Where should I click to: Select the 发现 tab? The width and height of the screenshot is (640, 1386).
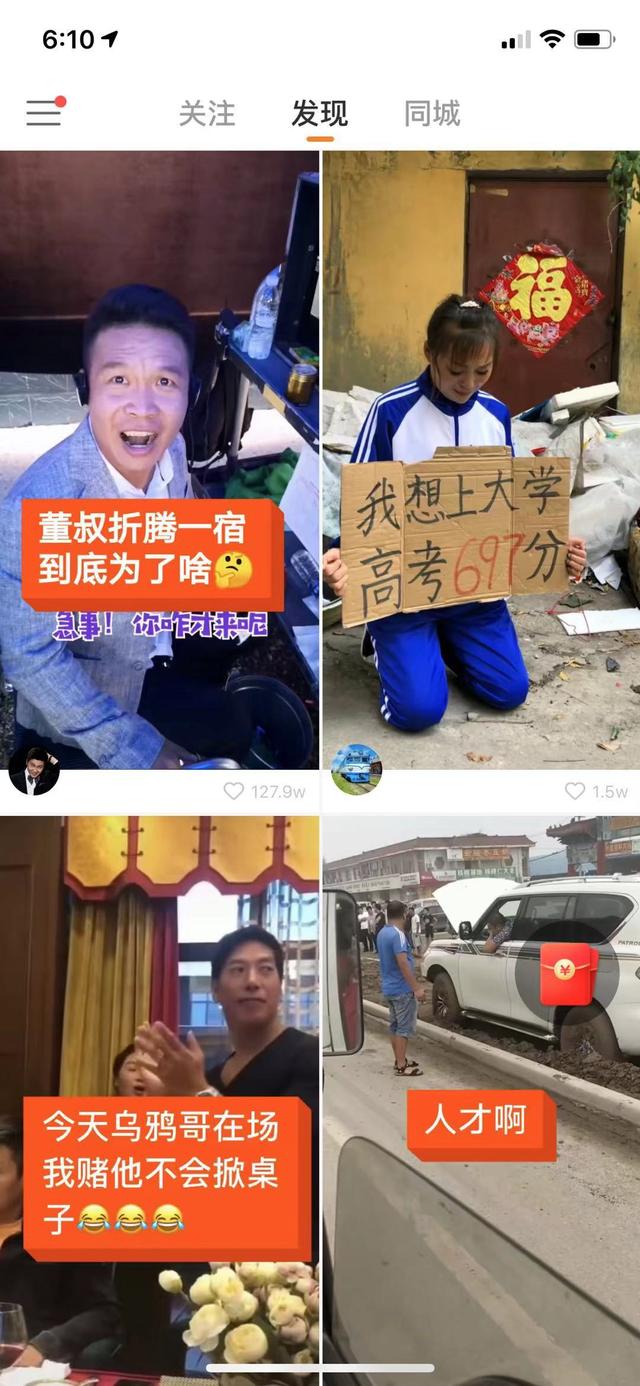pyautogui.click(x=320, y=114)
